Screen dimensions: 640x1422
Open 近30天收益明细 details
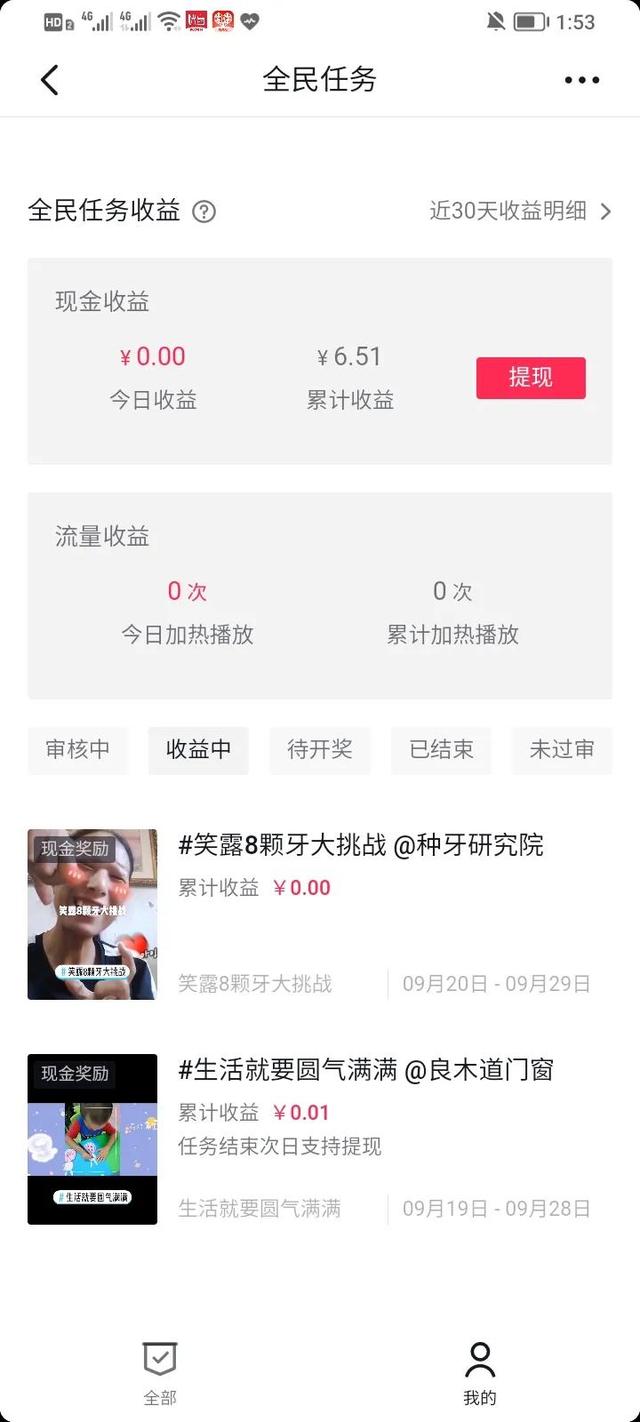(x=520, y=211)
